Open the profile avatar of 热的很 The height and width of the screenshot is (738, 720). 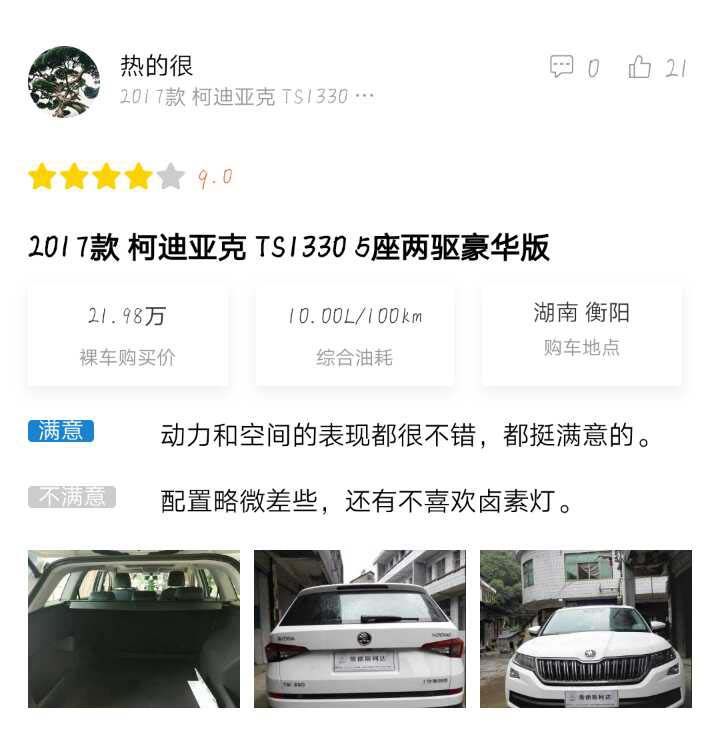(x=64, y=81)
